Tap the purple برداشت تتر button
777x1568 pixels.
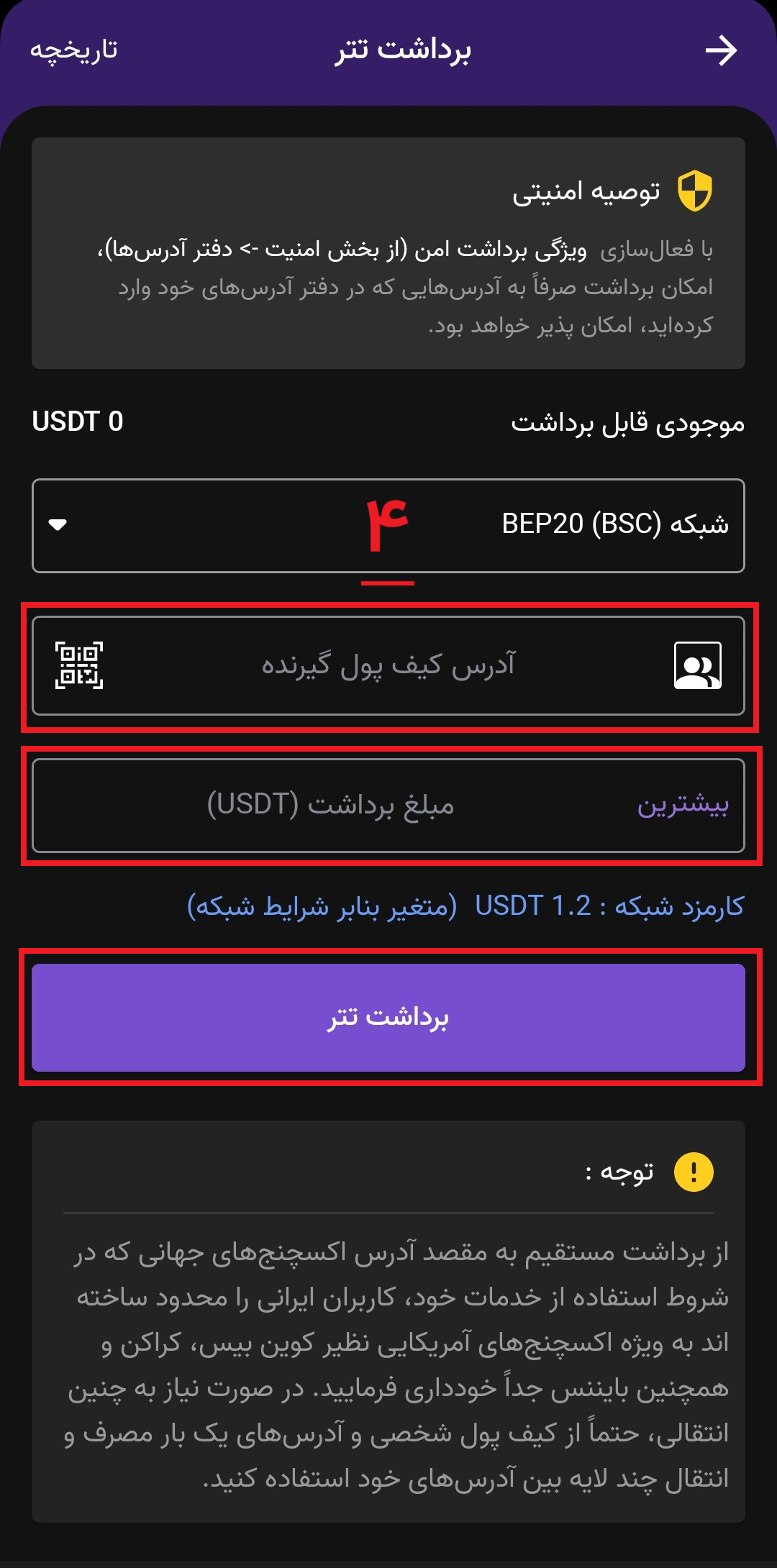(x=388, y=1017)
